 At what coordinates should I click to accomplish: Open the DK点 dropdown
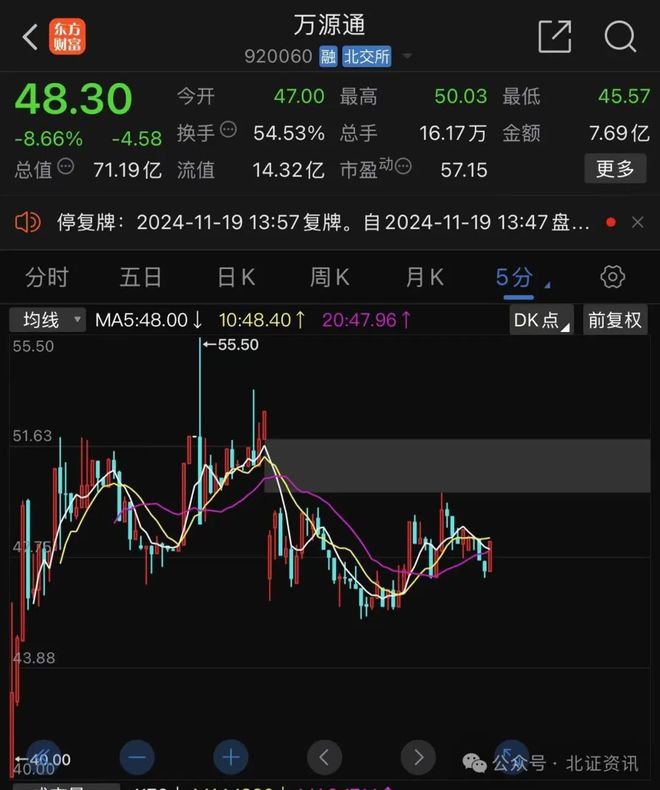(541, 320)
